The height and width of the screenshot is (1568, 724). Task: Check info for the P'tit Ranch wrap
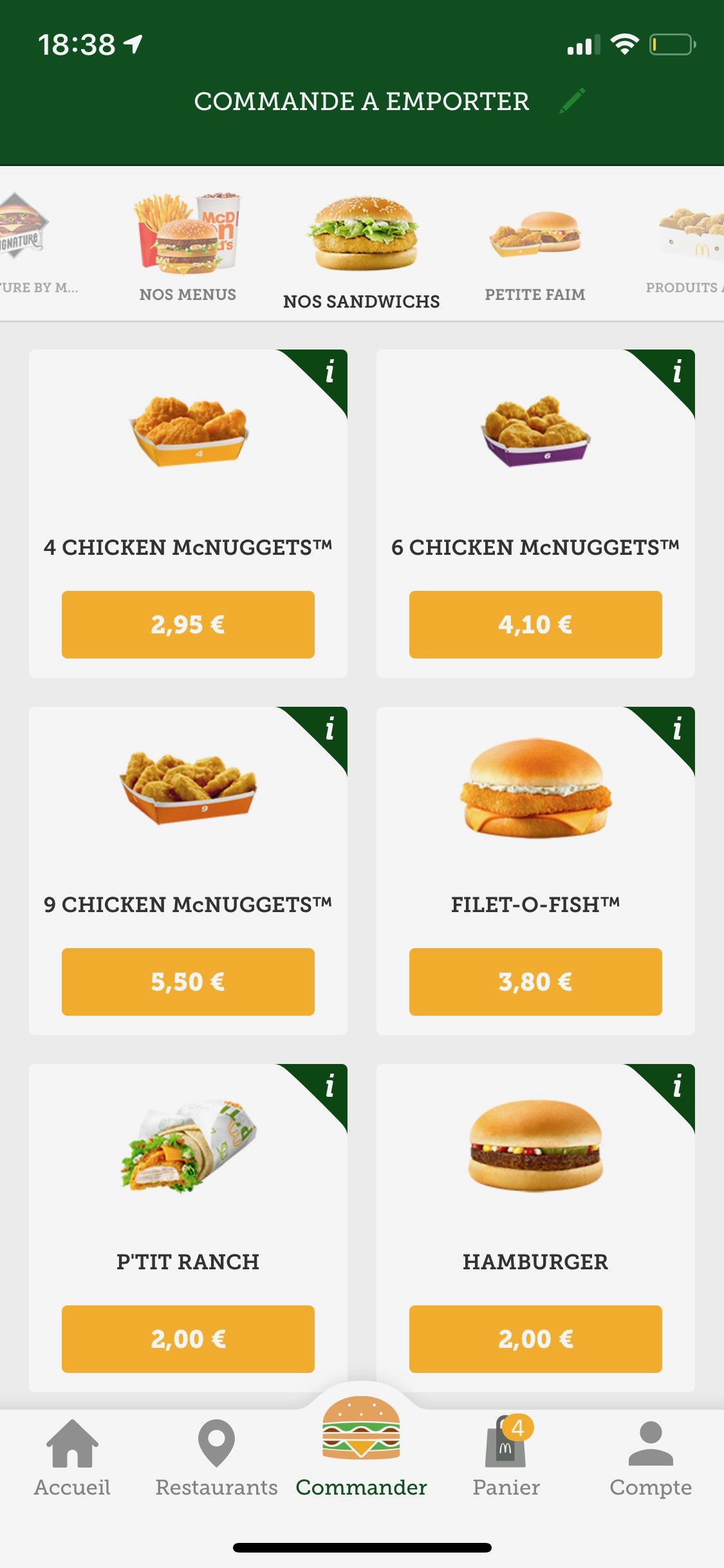tap(329, 1087)
